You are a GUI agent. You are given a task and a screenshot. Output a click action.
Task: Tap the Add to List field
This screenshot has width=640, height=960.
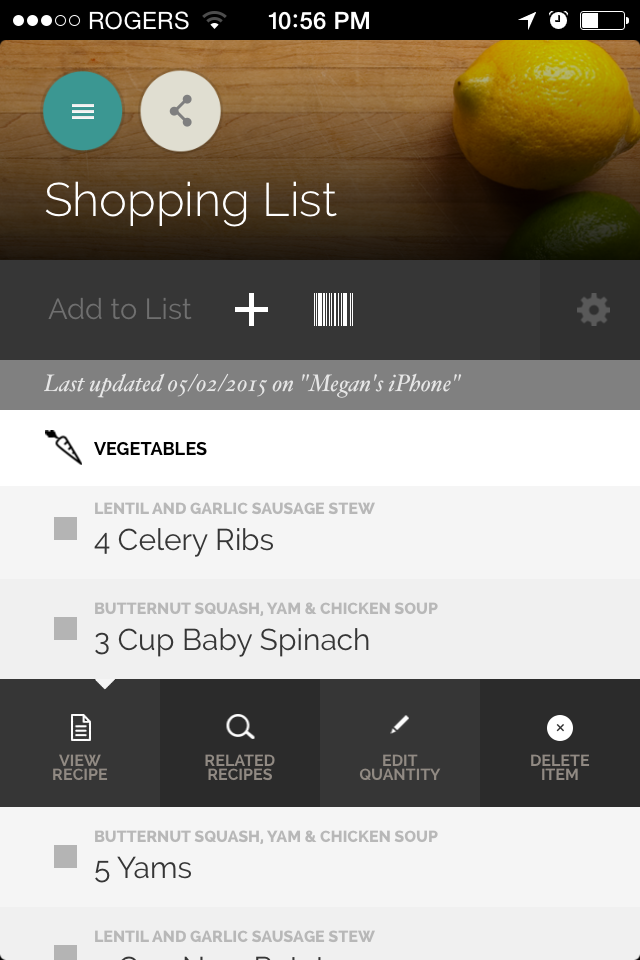tap(120, 310)
